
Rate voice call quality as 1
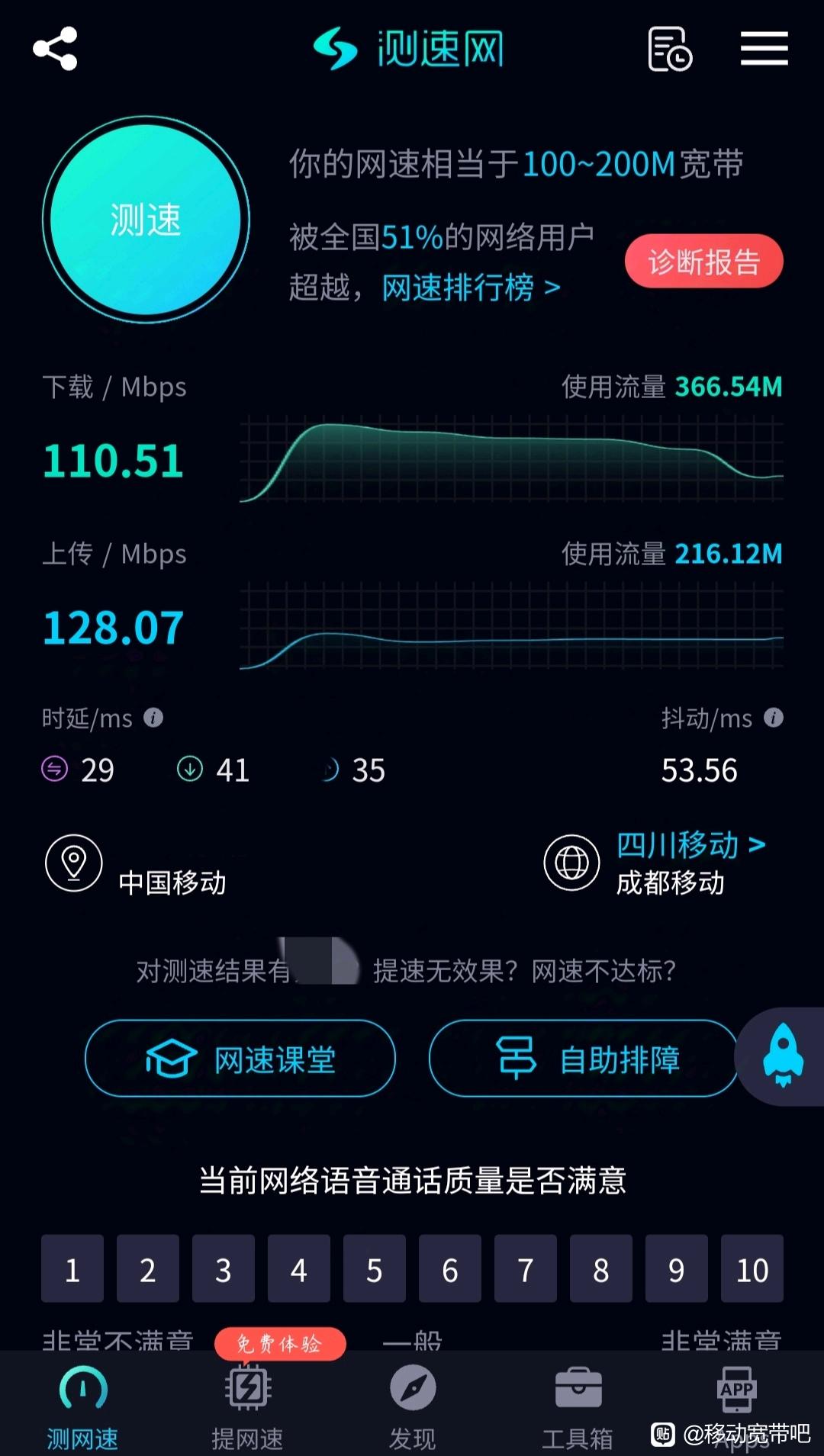72,1268
